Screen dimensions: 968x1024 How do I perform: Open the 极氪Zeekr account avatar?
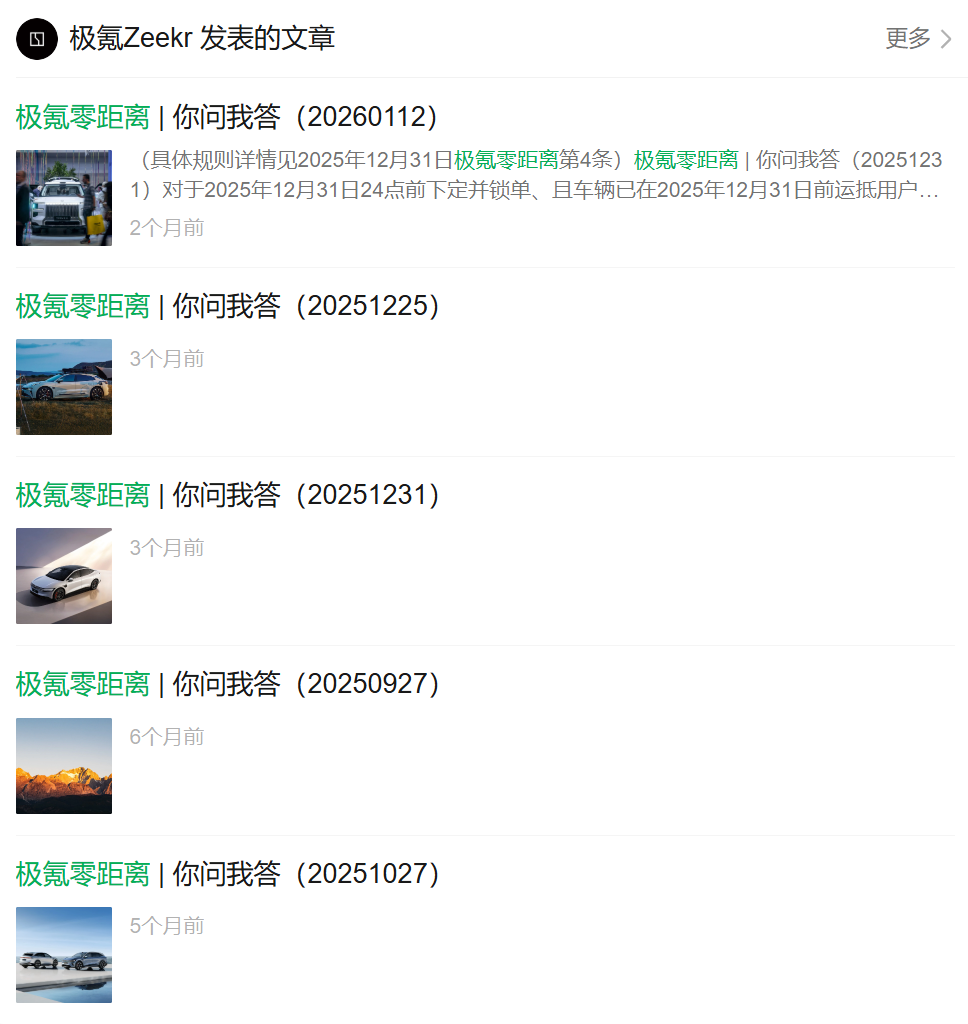coord(37,39)
